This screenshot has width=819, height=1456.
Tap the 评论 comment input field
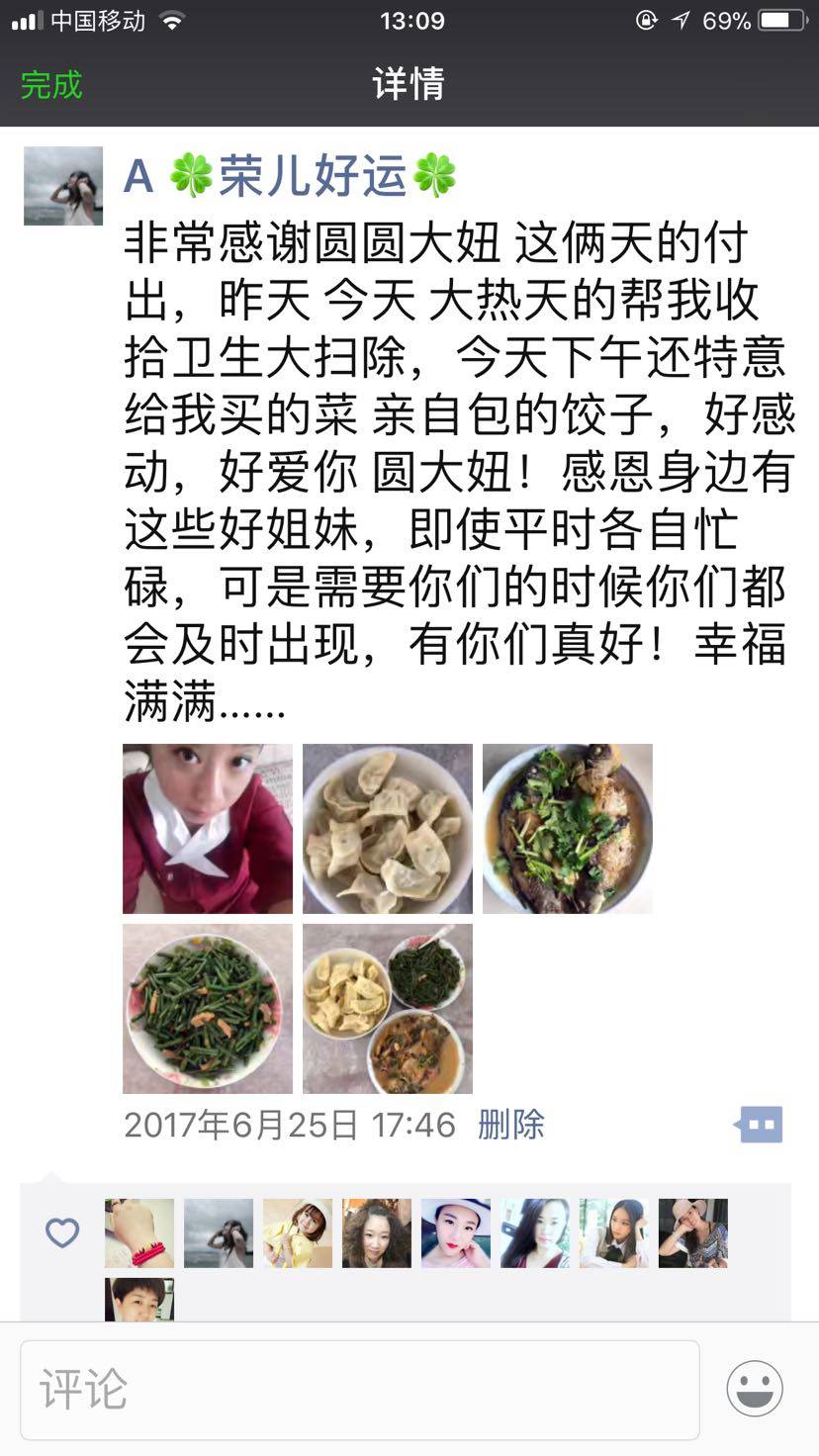(360, 1389)
